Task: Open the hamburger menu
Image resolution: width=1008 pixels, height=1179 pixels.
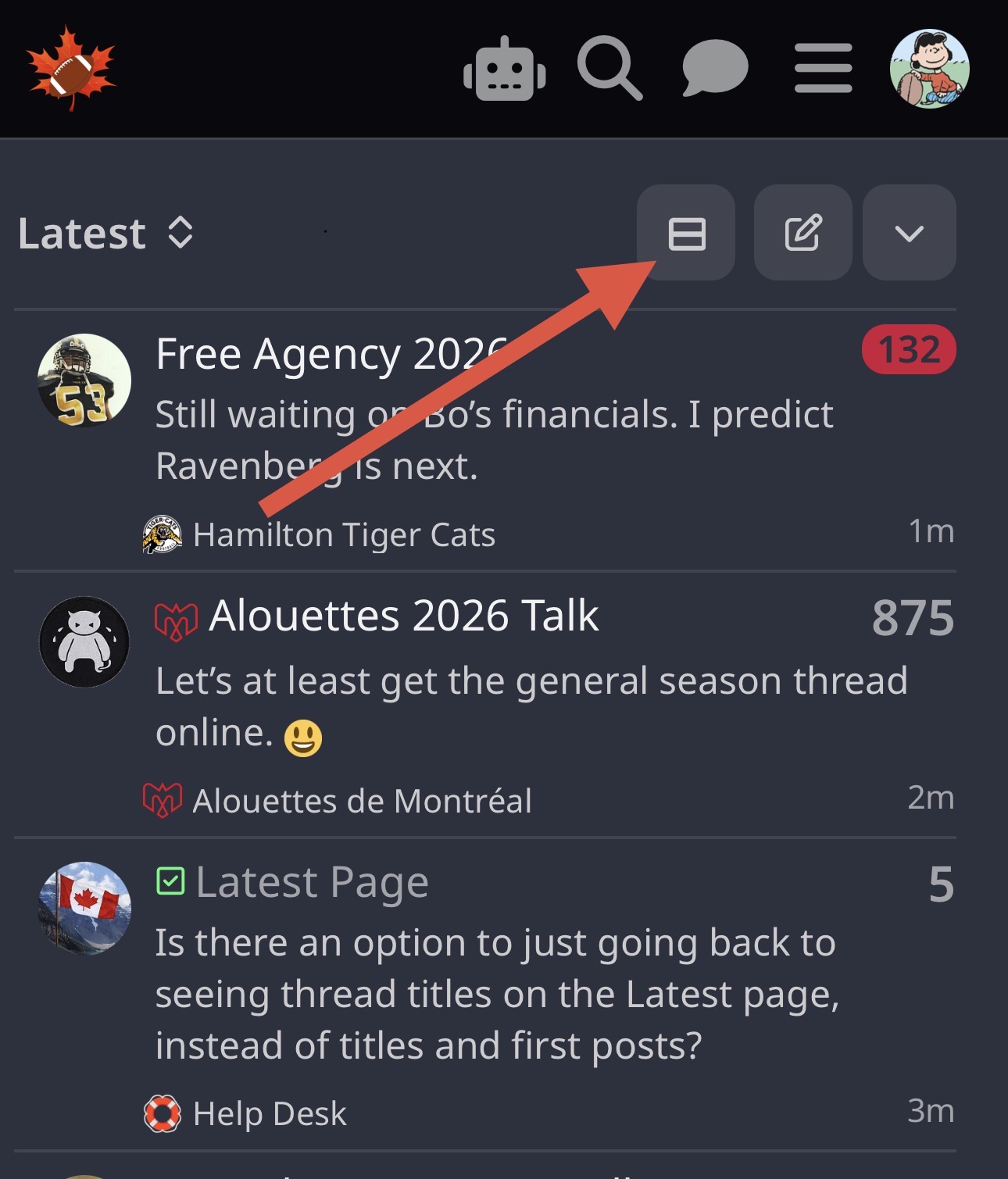Action: point(823,69)
